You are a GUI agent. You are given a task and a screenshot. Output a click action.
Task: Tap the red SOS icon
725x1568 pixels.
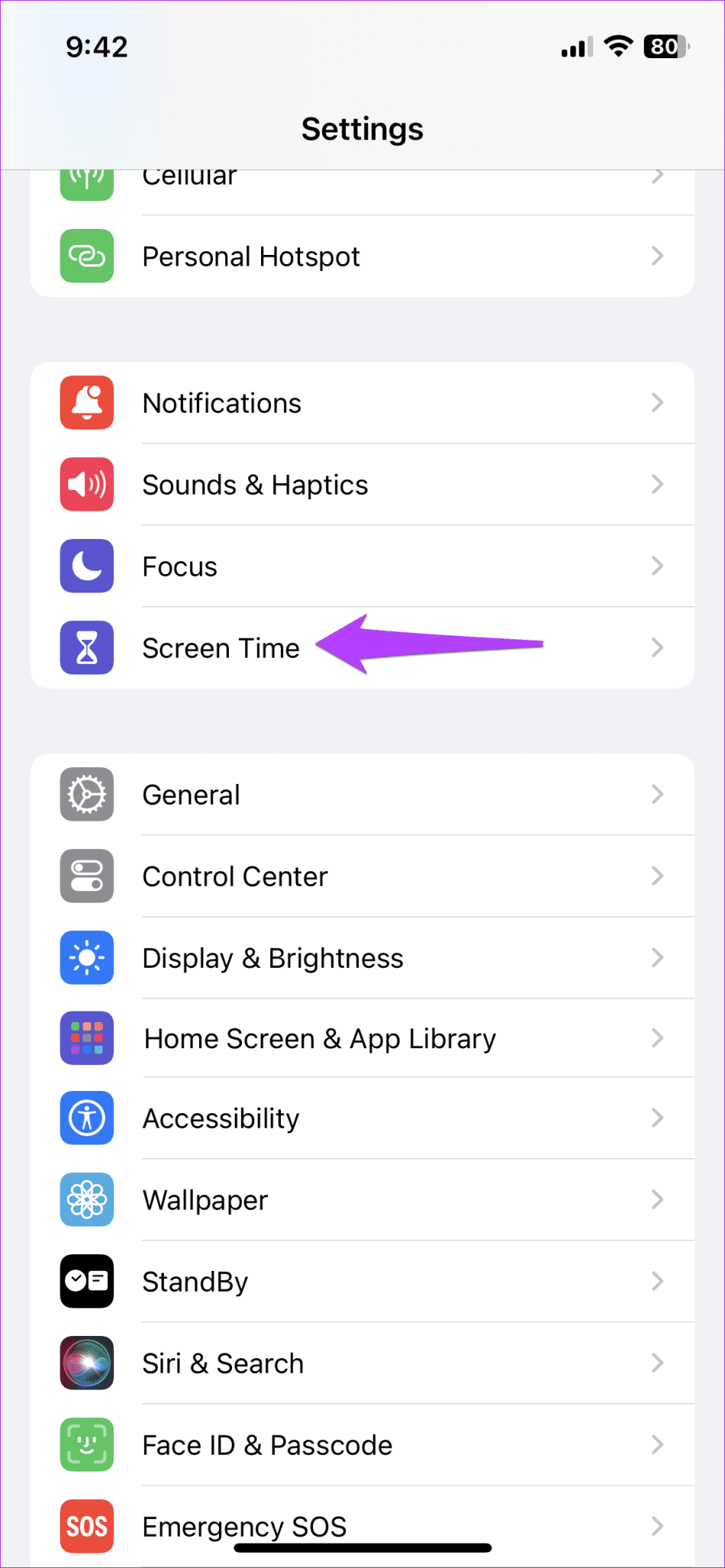(x=87, y=1526)
